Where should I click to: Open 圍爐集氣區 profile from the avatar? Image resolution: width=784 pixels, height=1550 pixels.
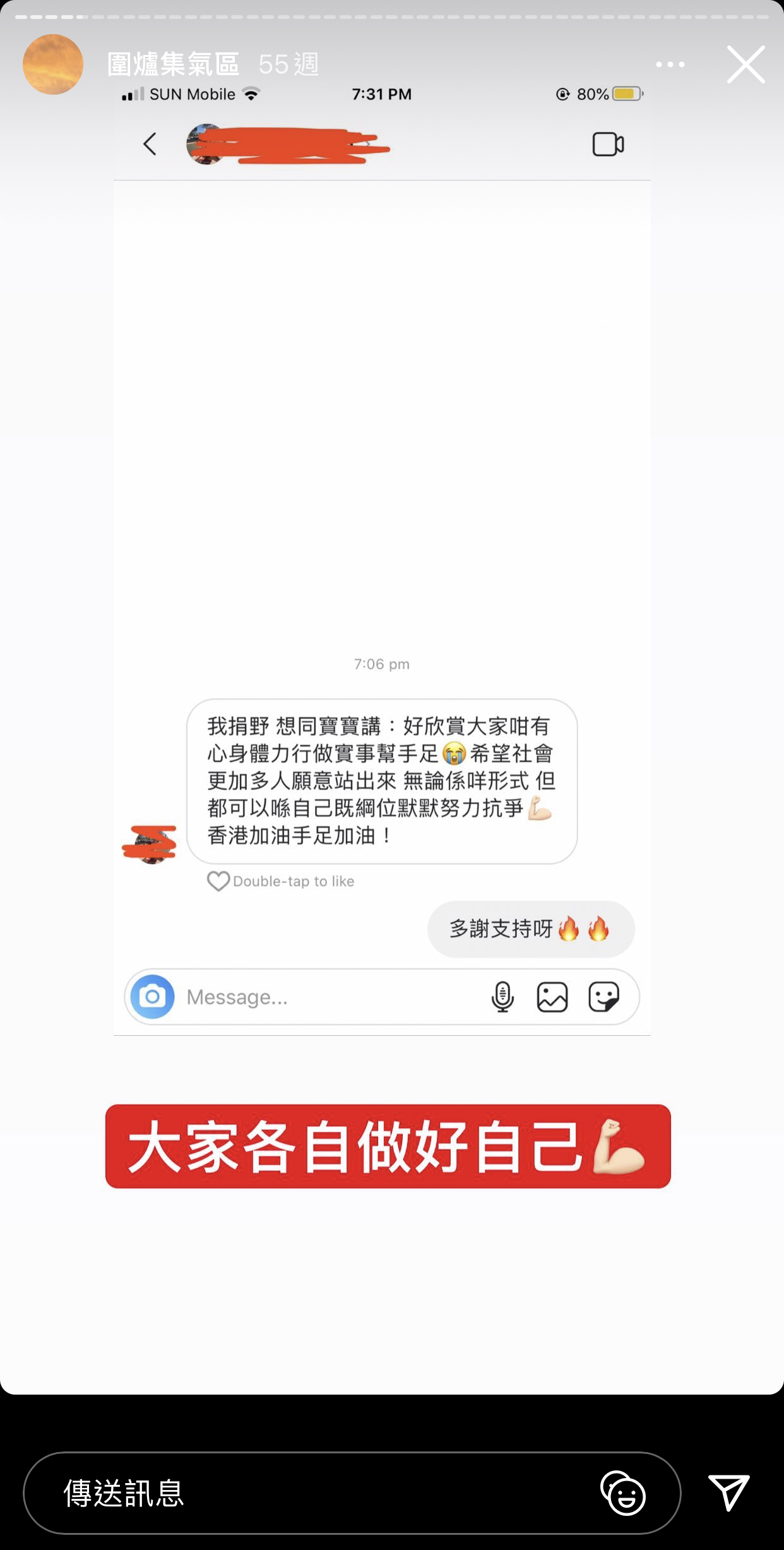tap(53, 64)
